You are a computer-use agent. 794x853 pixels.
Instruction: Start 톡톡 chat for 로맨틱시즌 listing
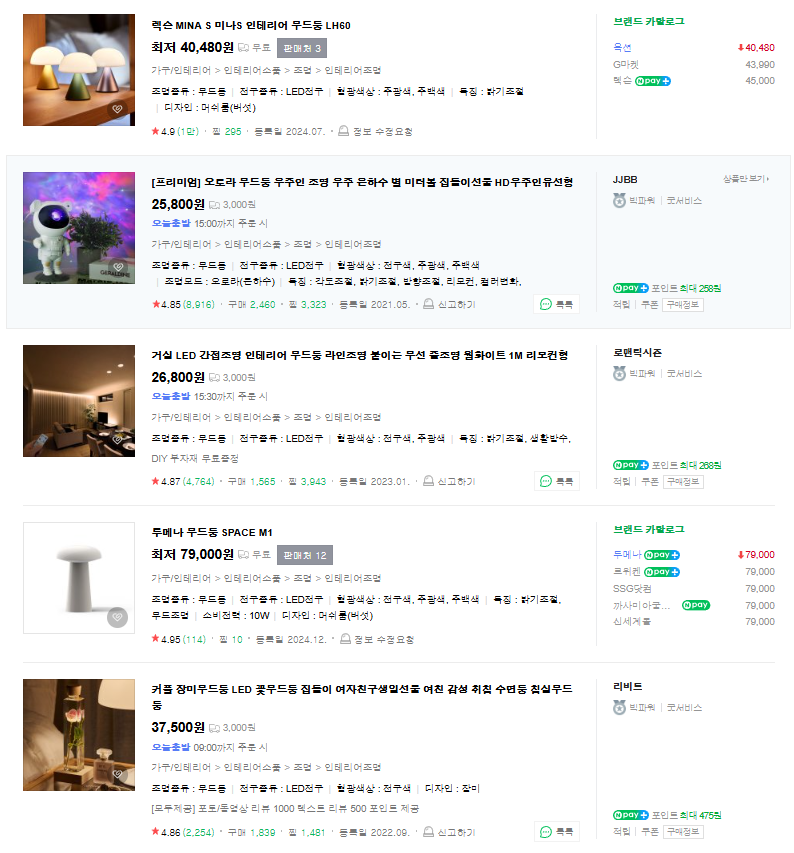point(557,481)
